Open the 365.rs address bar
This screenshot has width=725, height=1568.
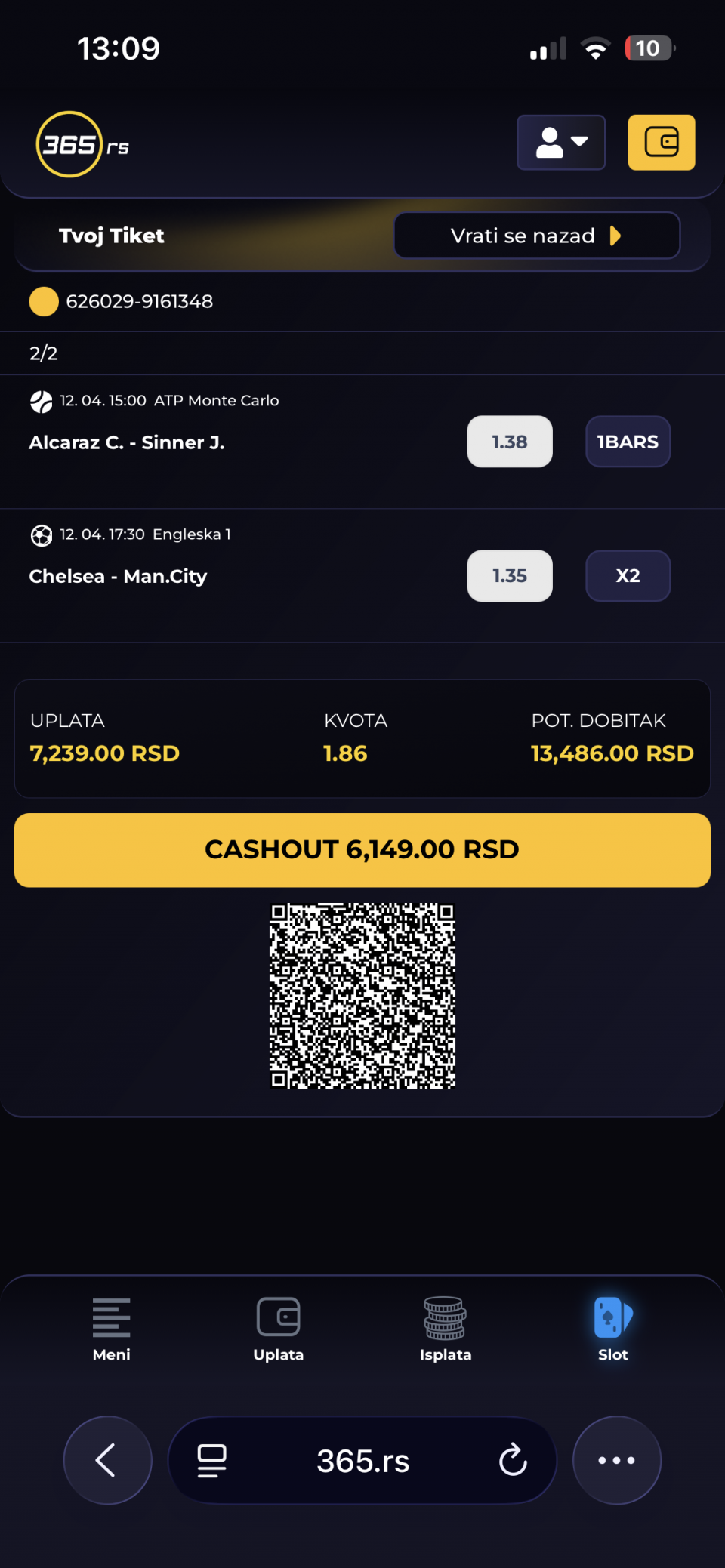(362, 1460)
